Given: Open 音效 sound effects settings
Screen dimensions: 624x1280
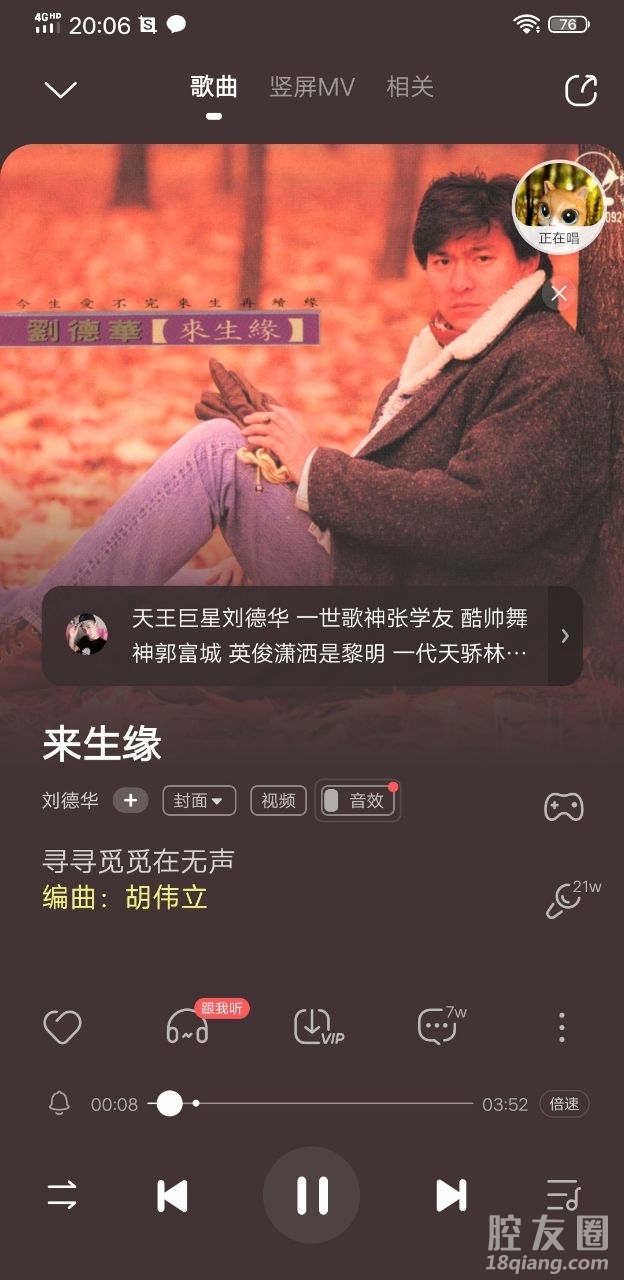Looking at the screenshot, I should pyautogui.click(x=357, y=800).
